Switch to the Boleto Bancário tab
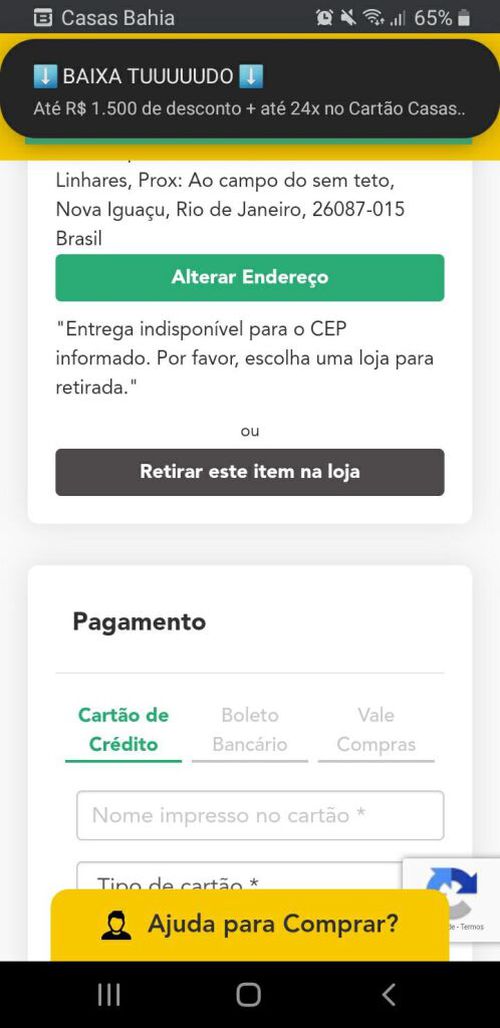The image size is (500, 1028). pyautogui.click(x=250, y=730)
